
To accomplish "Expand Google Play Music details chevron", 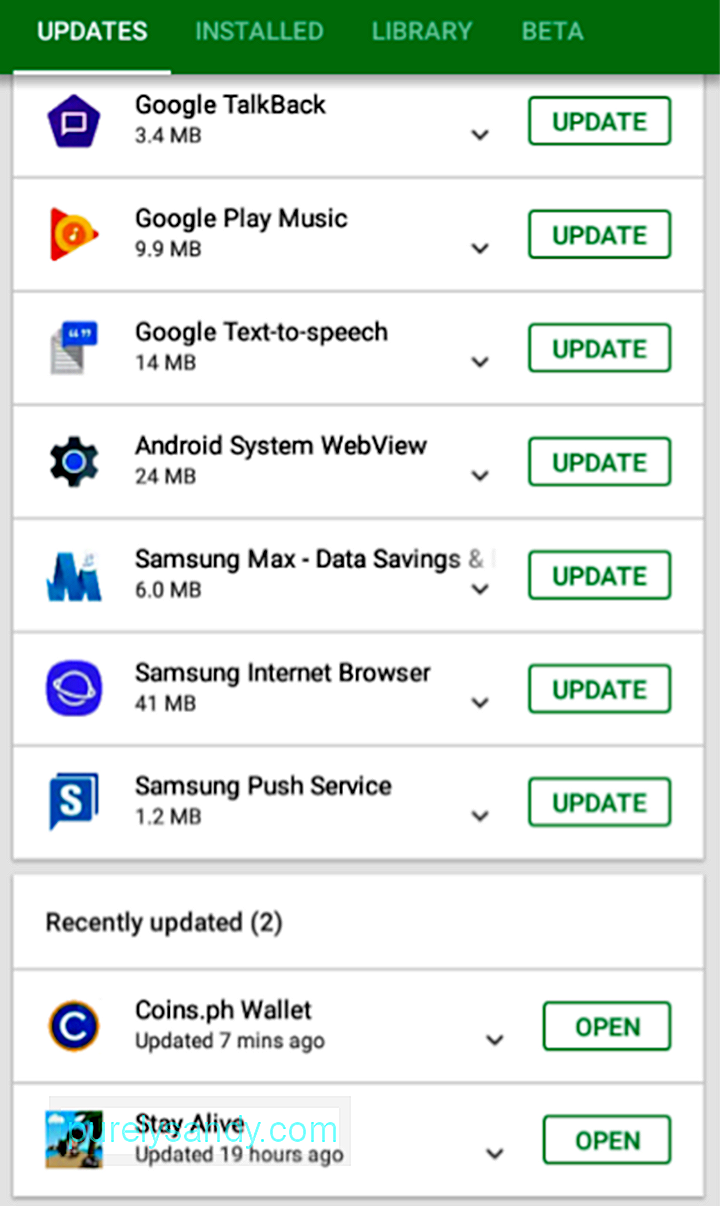I will (480, 248).
